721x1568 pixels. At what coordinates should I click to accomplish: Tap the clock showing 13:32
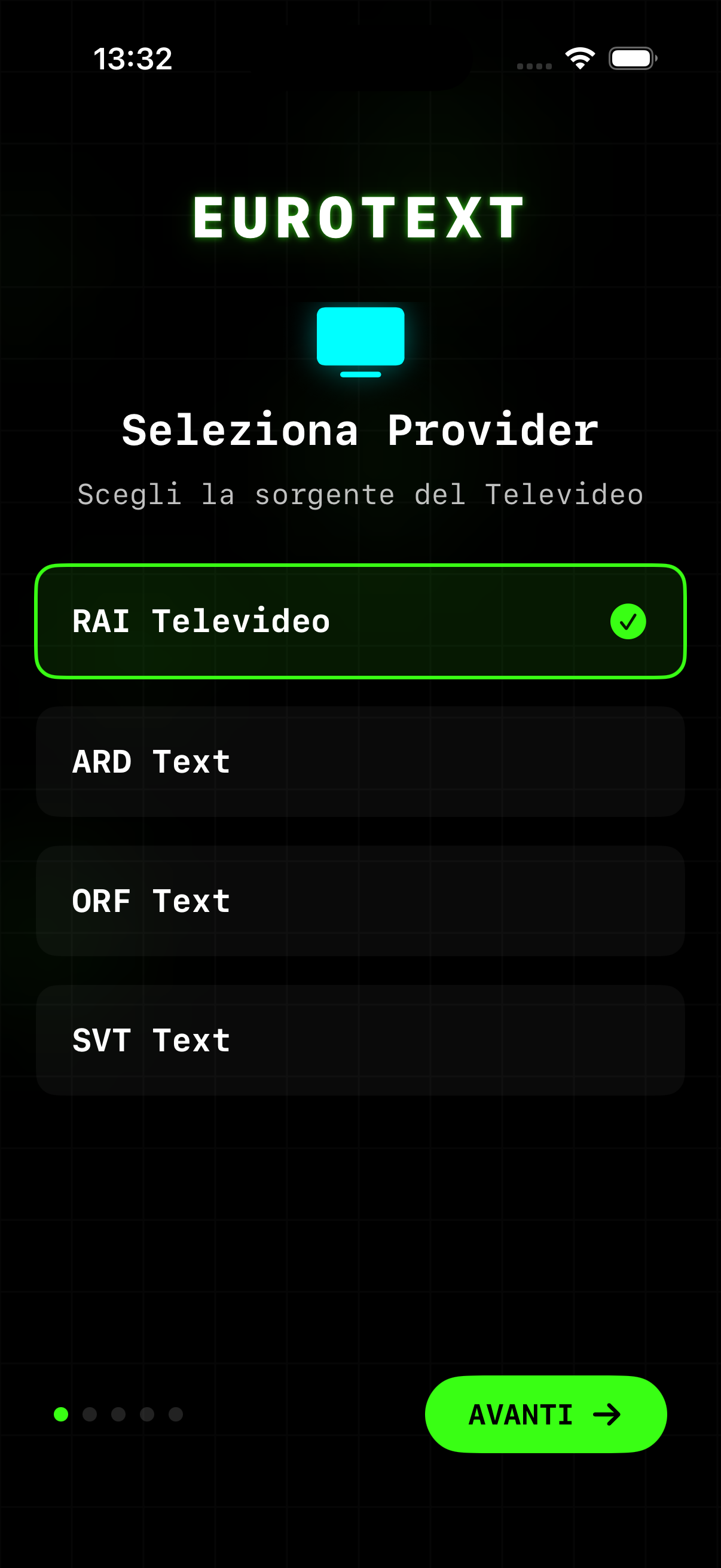(x=133, y=58)
